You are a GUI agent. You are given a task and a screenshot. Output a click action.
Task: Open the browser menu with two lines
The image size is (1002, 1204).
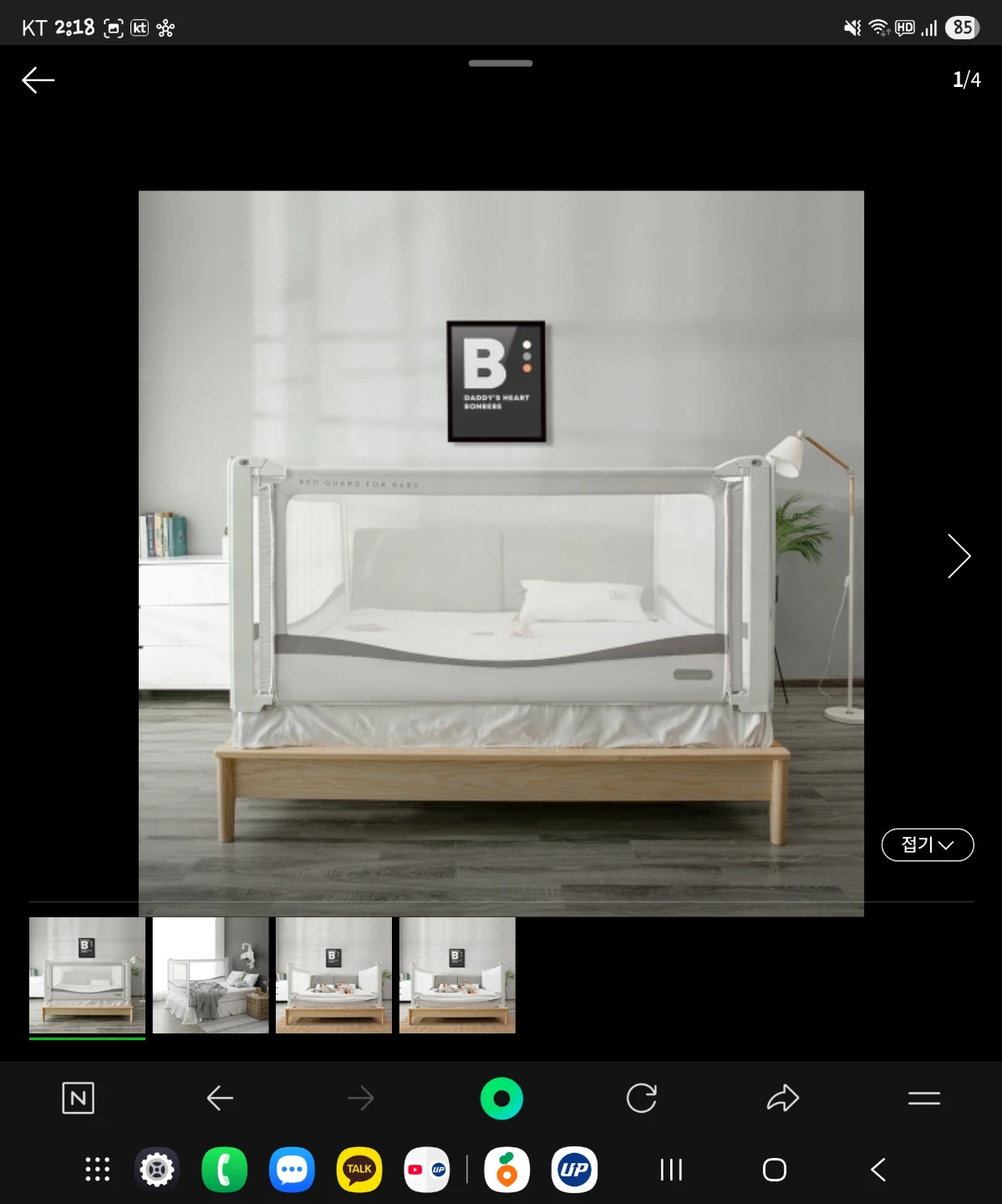(x=923, y=1098)
